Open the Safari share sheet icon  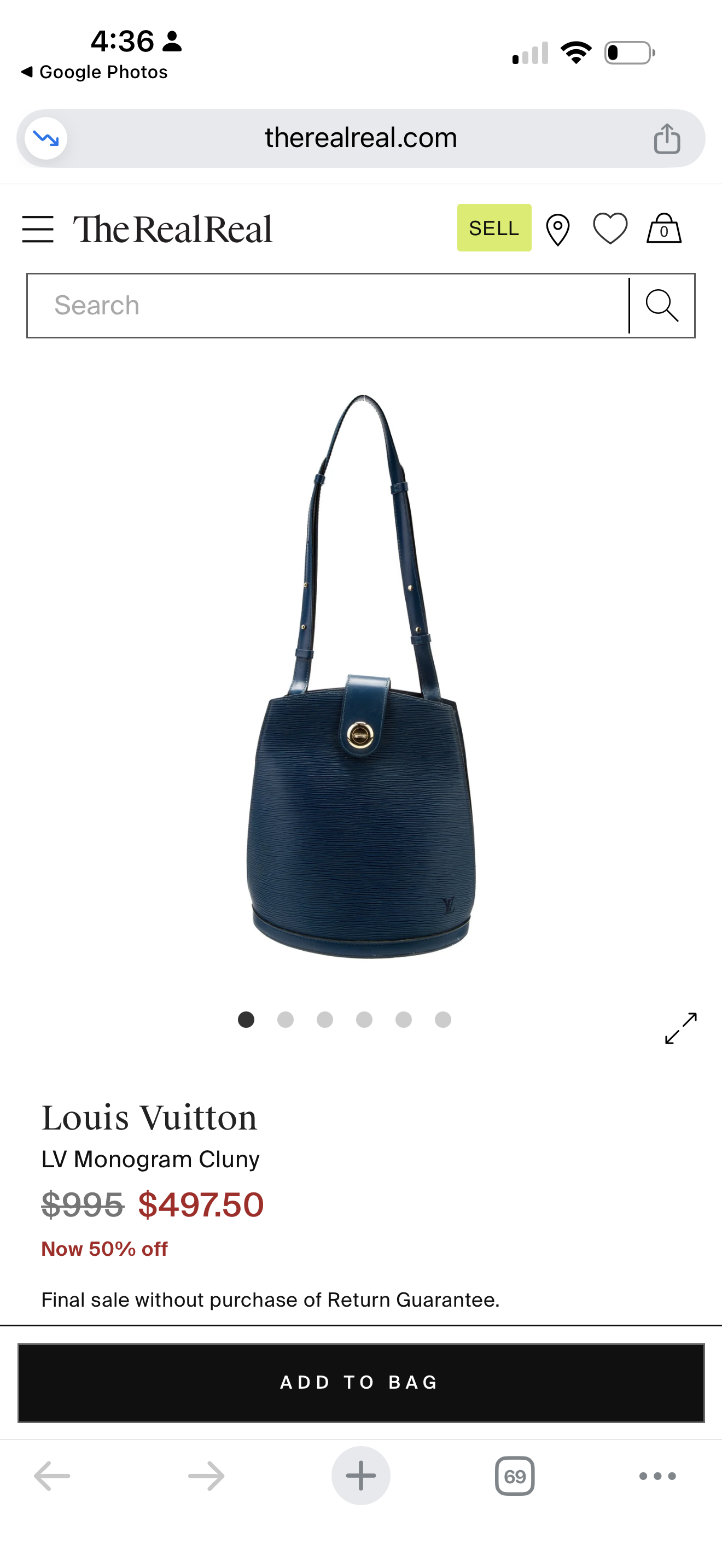(x=669, y=138)
